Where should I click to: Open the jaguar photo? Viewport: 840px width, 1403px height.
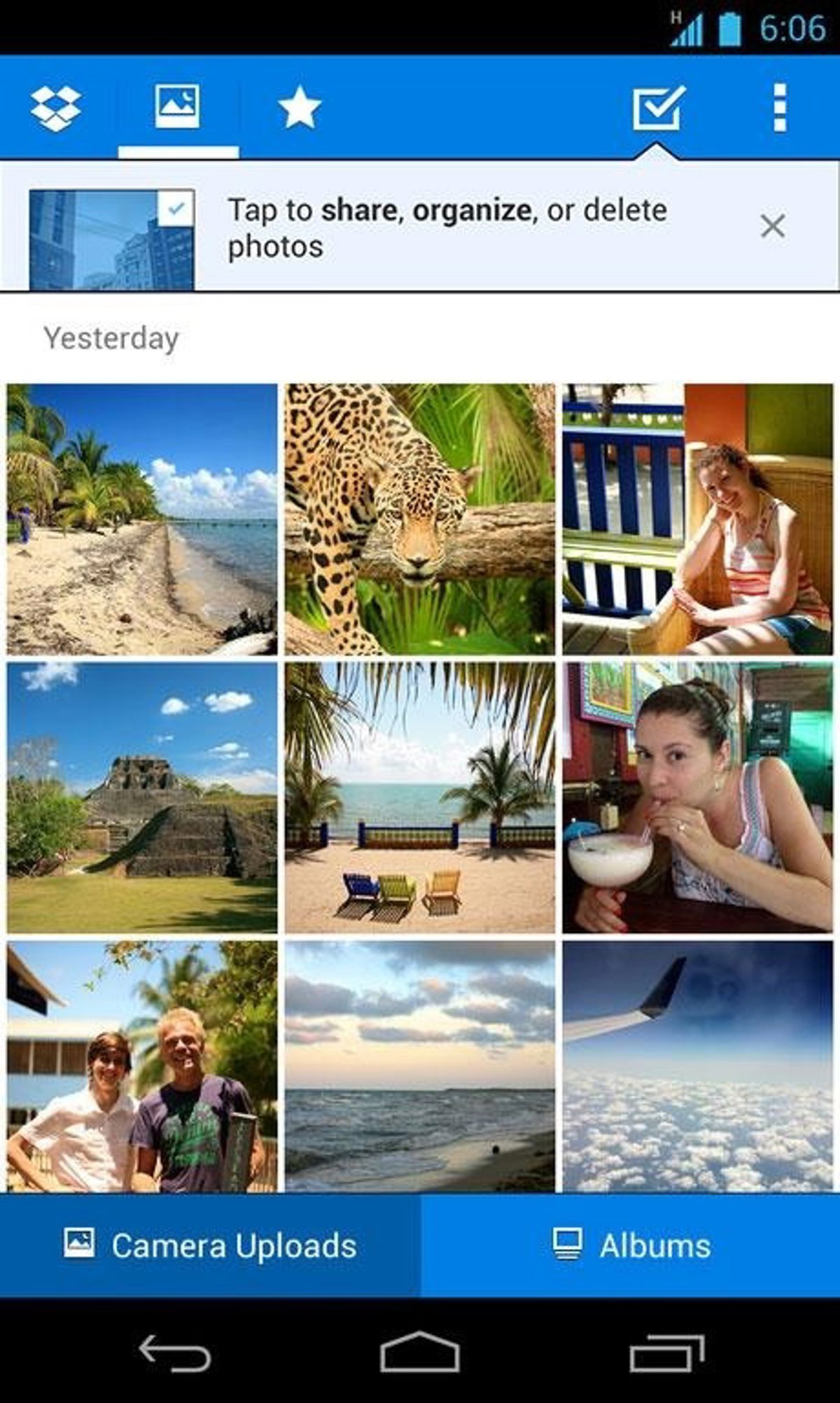tap(420, 519)
